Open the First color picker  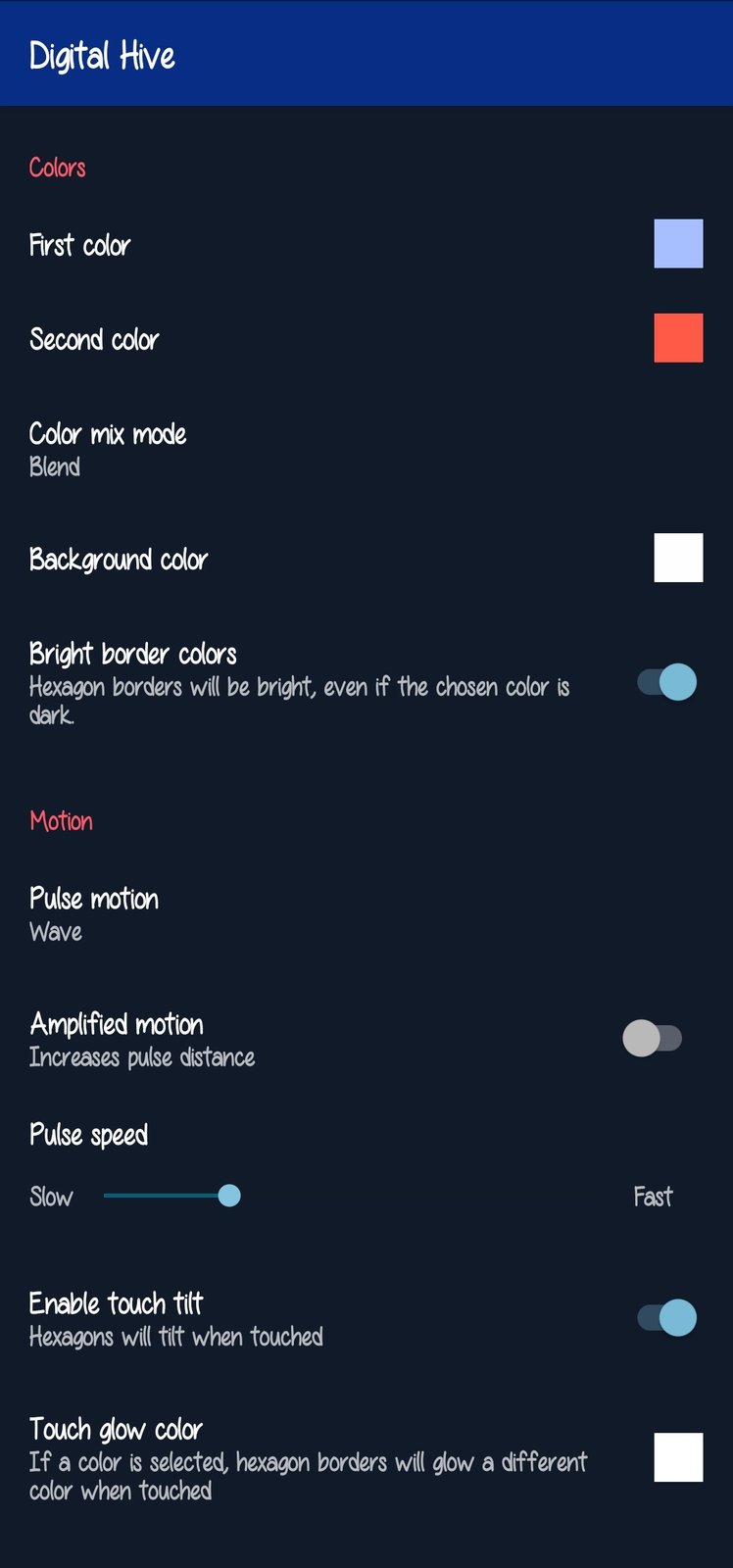point(678,244)
